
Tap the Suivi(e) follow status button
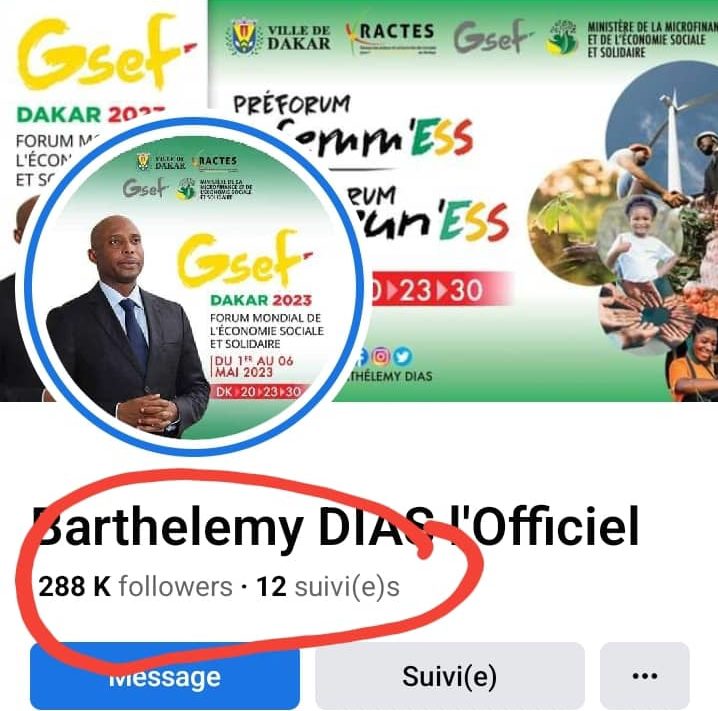tap(449, 676)
